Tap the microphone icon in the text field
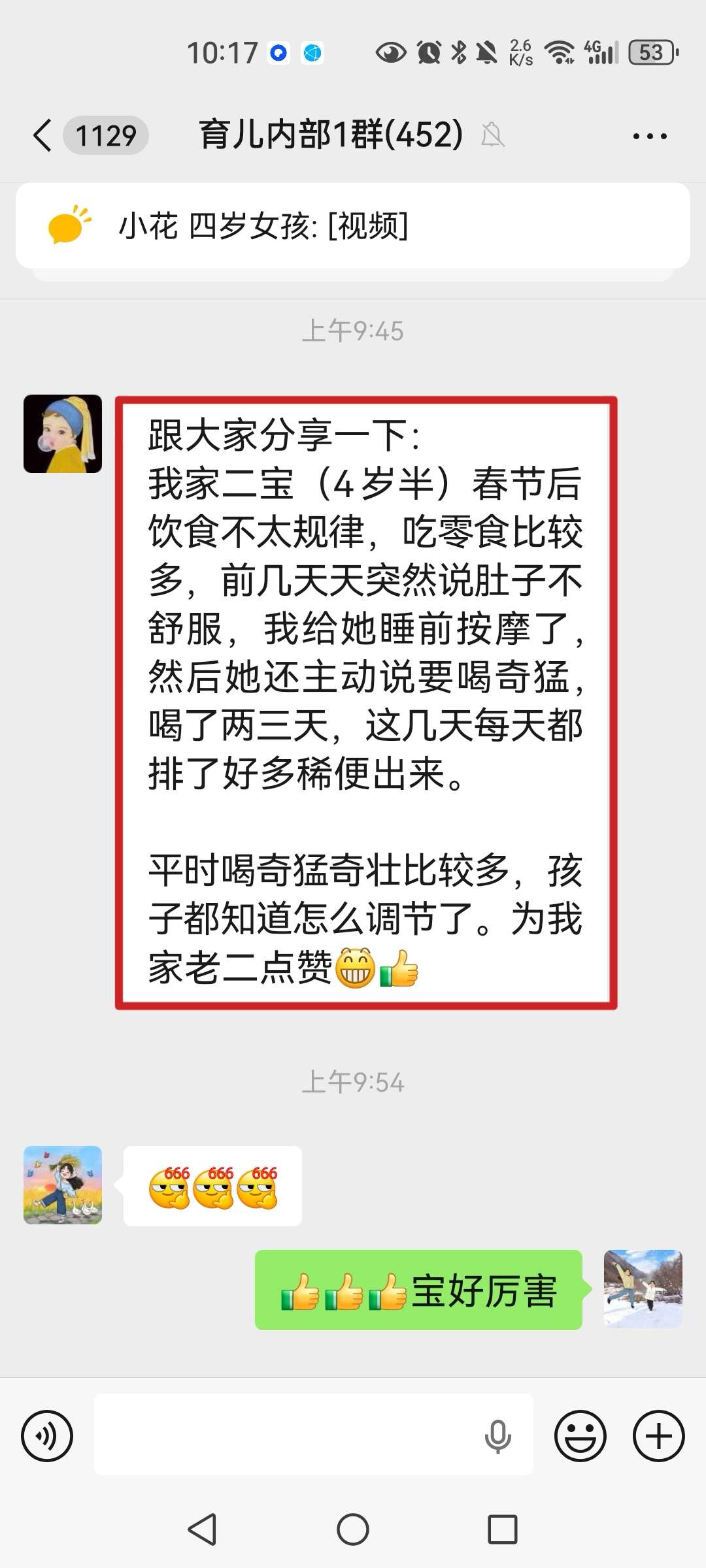Screen dimensions: 706x1568 click(497, 1435)
